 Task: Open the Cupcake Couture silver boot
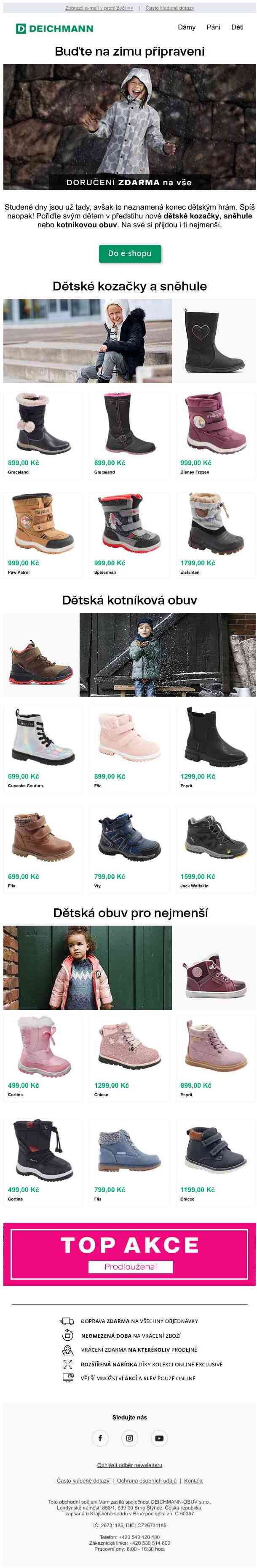tap(43, 745)
